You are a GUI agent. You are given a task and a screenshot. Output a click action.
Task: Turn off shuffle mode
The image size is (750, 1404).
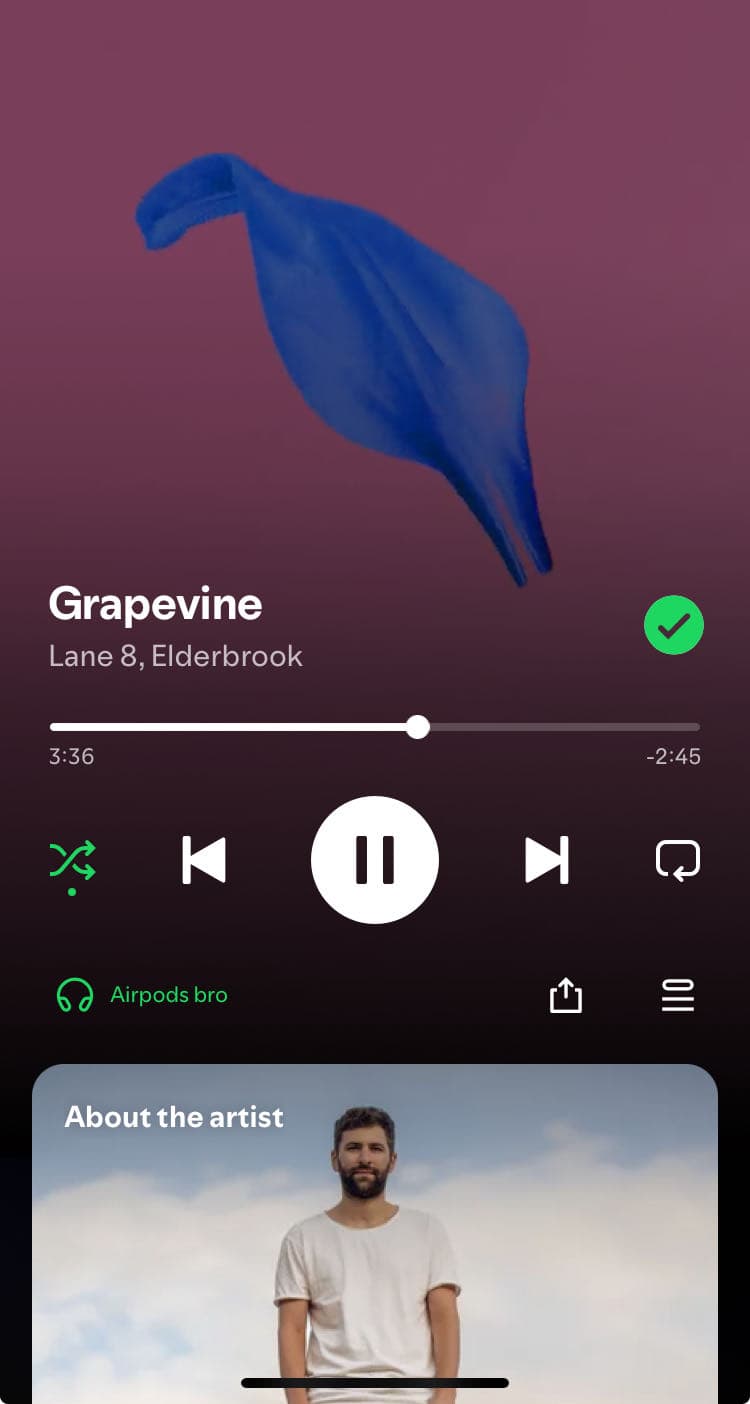(x=73, y=860)
